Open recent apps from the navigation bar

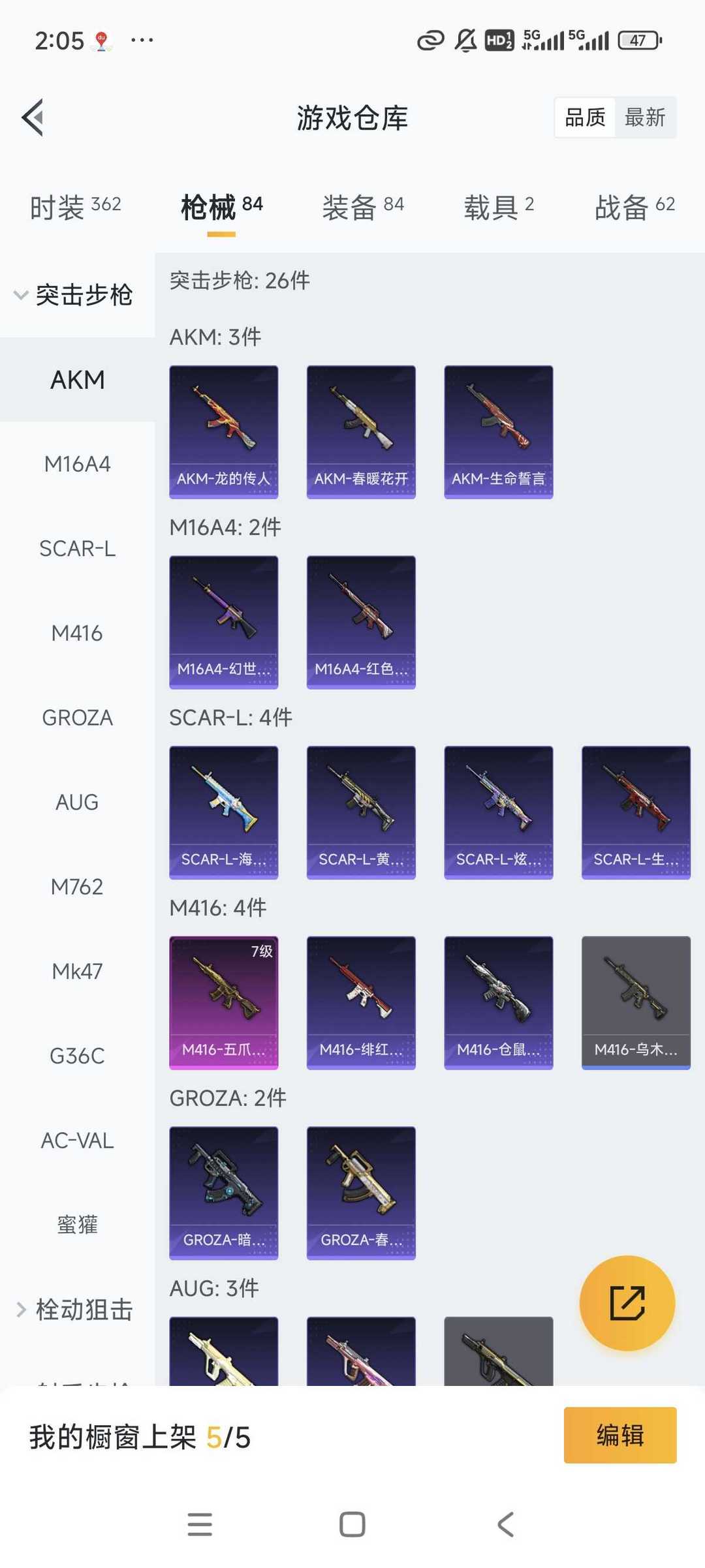click(x=200, y=1524)
